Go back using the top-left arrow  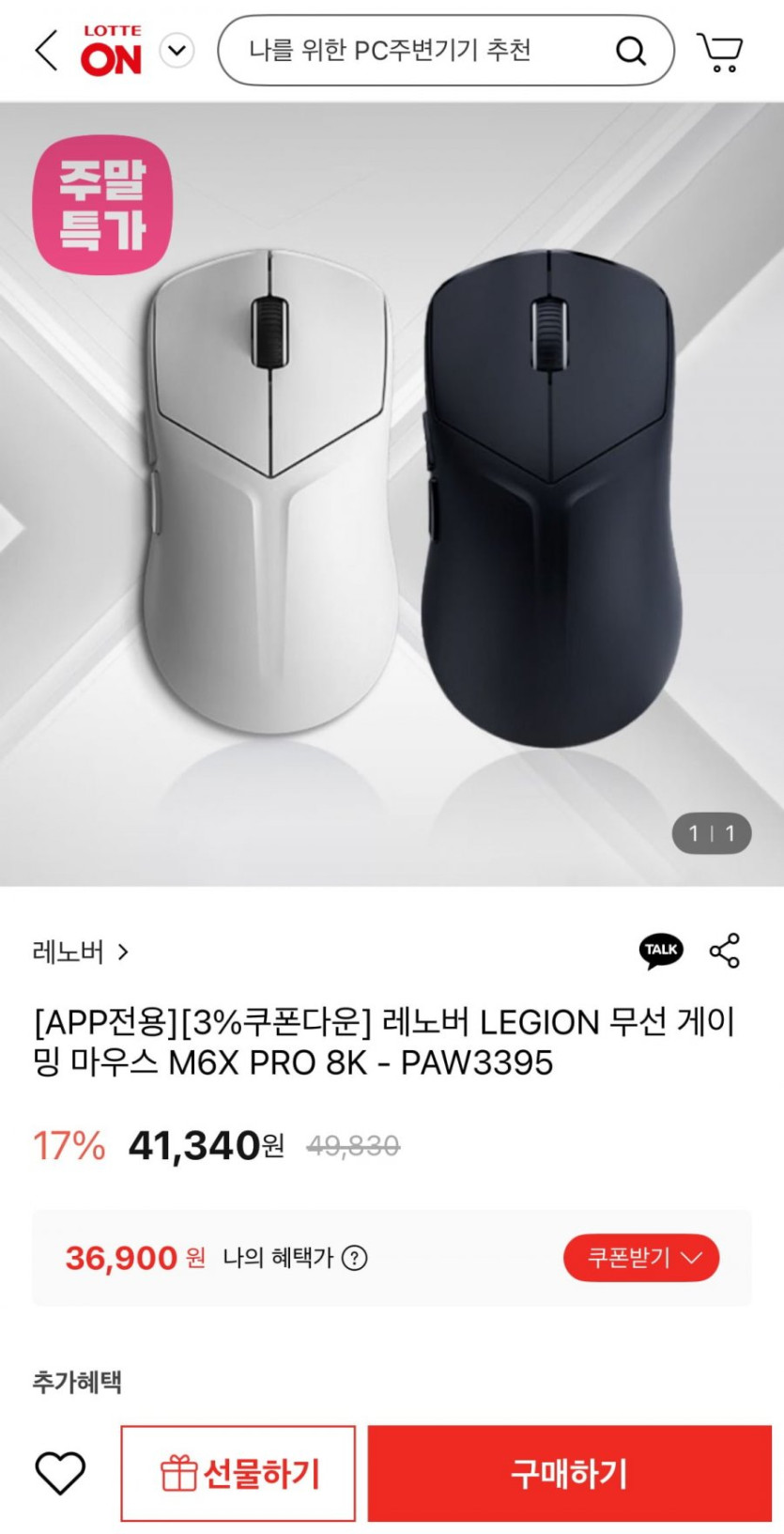pyautogui.click(x=46, y=51)
